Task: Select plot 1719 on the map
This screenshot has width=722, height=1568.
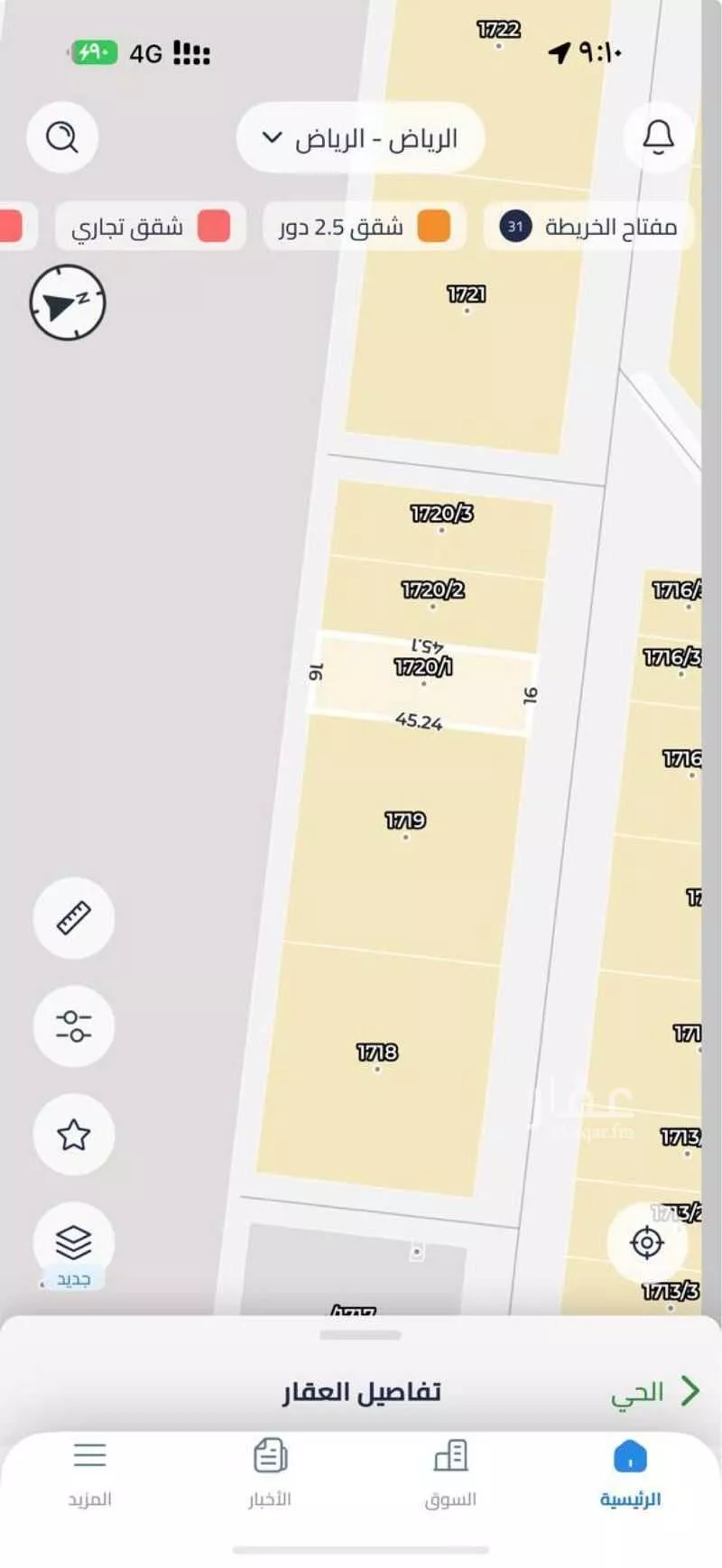Action: tap(404, 840)
